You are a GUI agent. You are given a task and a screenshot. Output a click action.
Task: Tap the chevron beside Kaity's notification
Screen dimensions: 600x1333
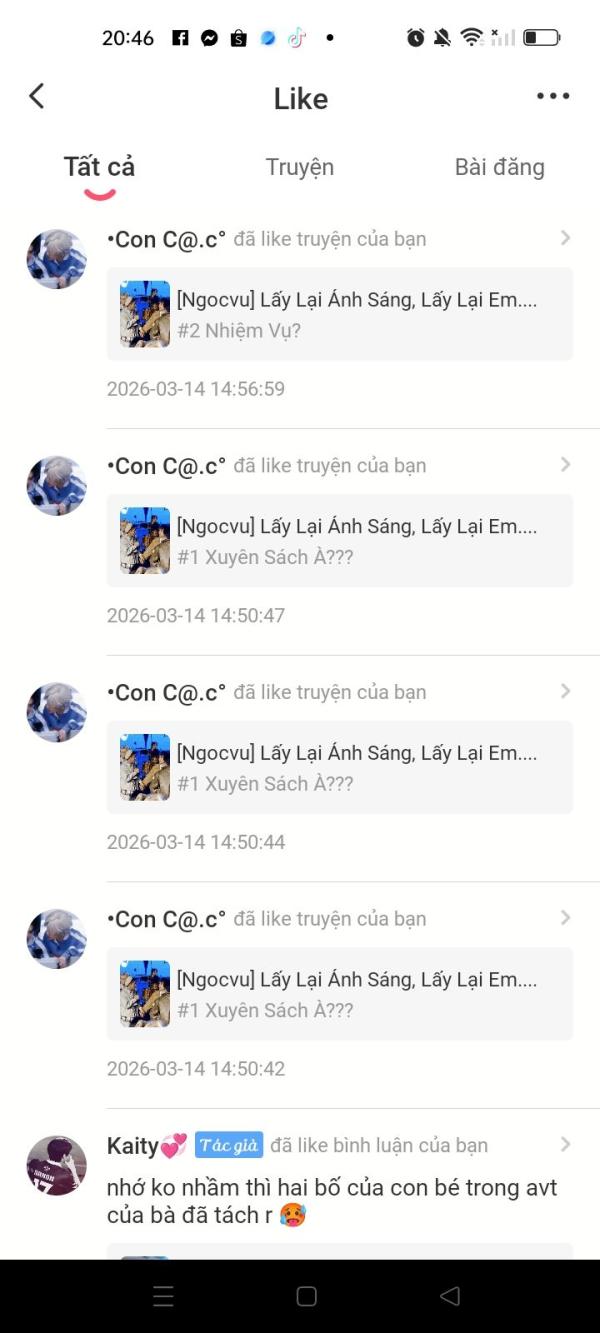565,1145
